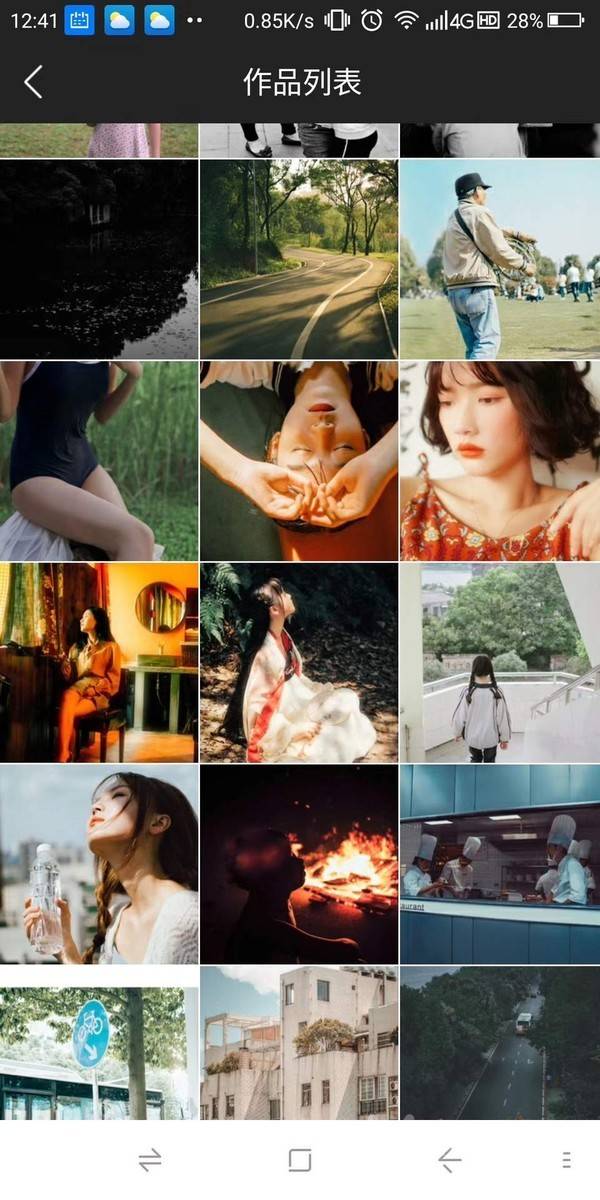Open the woman holding water bottle photo
This screenshot has height=1200, width=600.
[x=99, y=864]
